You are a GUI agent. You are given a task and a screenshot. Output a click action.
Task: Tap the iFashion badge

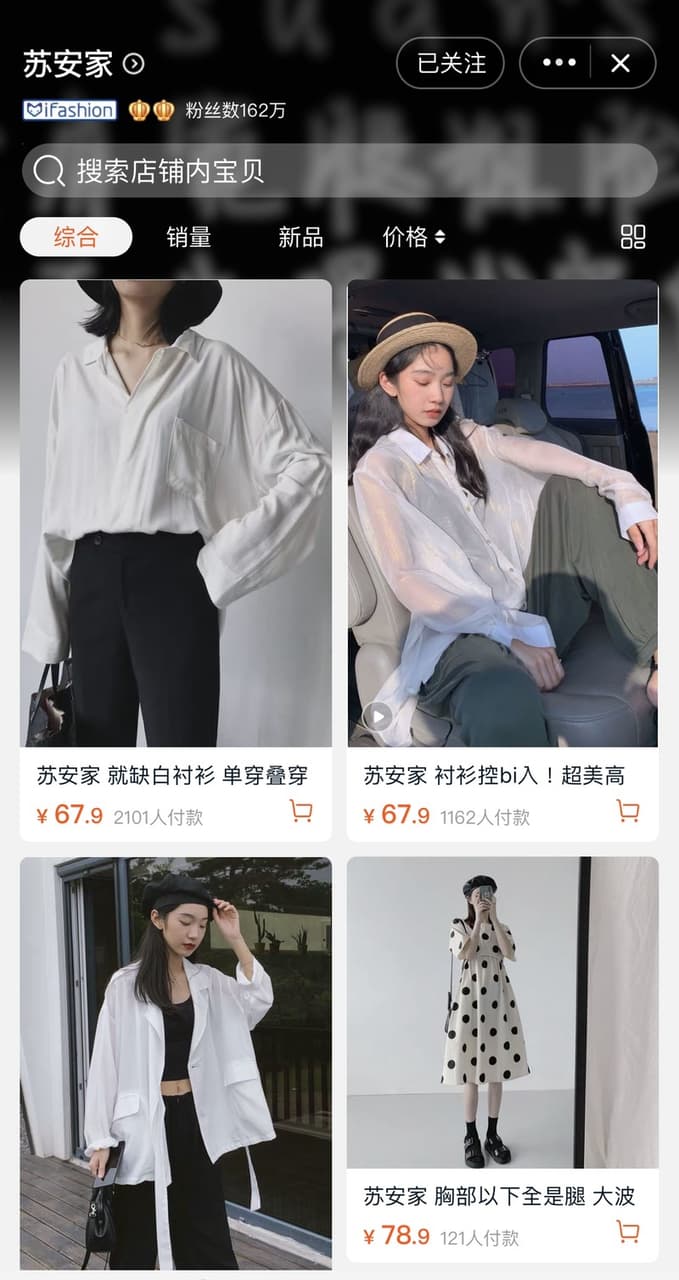(x=70, y=110)
